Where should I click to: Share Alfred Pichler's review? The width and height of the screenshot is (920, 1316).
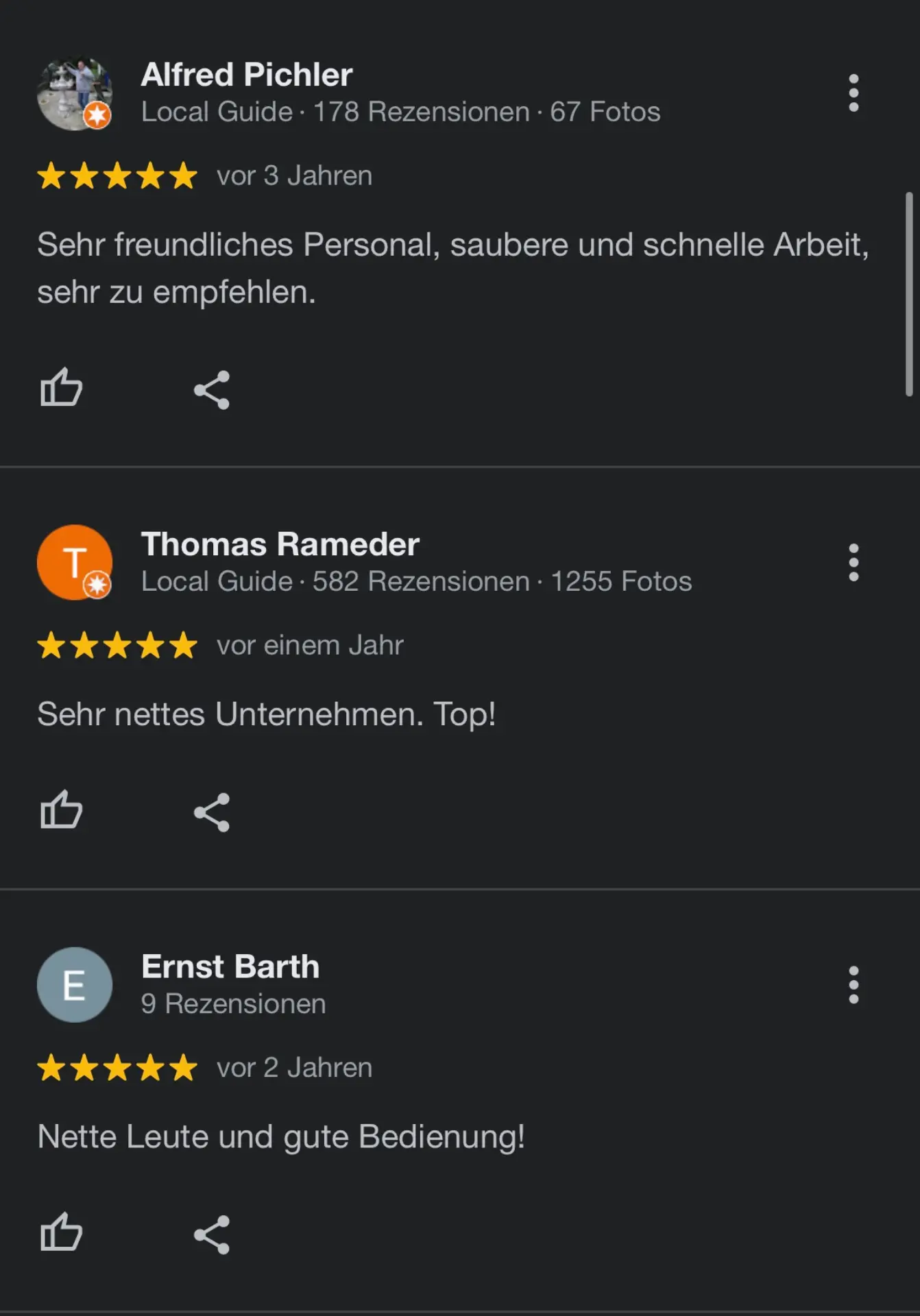[212, 390]
